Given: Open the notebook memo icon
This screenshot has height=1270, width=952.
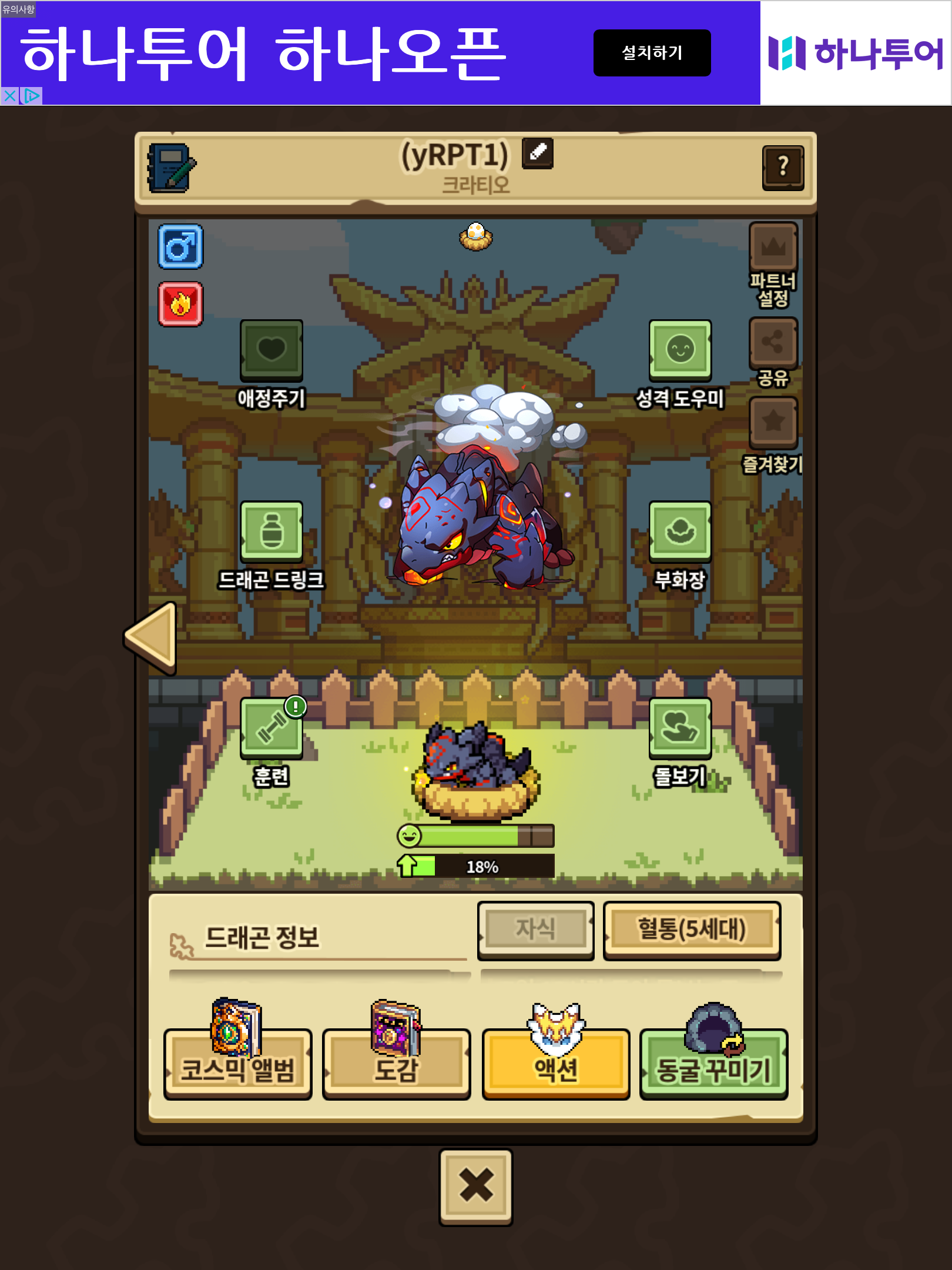Looking at the screenshot, I should [171, 168].
